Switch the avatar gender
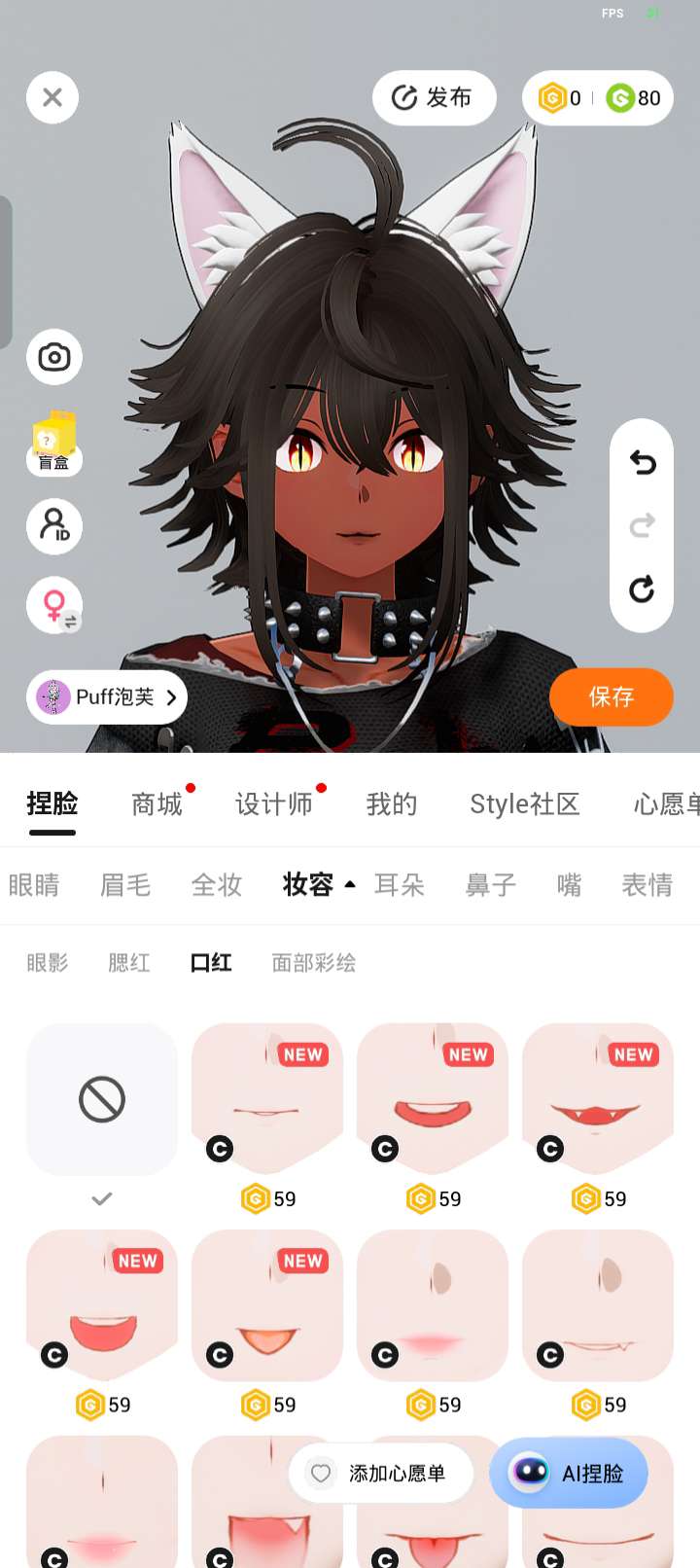Screen dimensions: 700x1568 55,607
